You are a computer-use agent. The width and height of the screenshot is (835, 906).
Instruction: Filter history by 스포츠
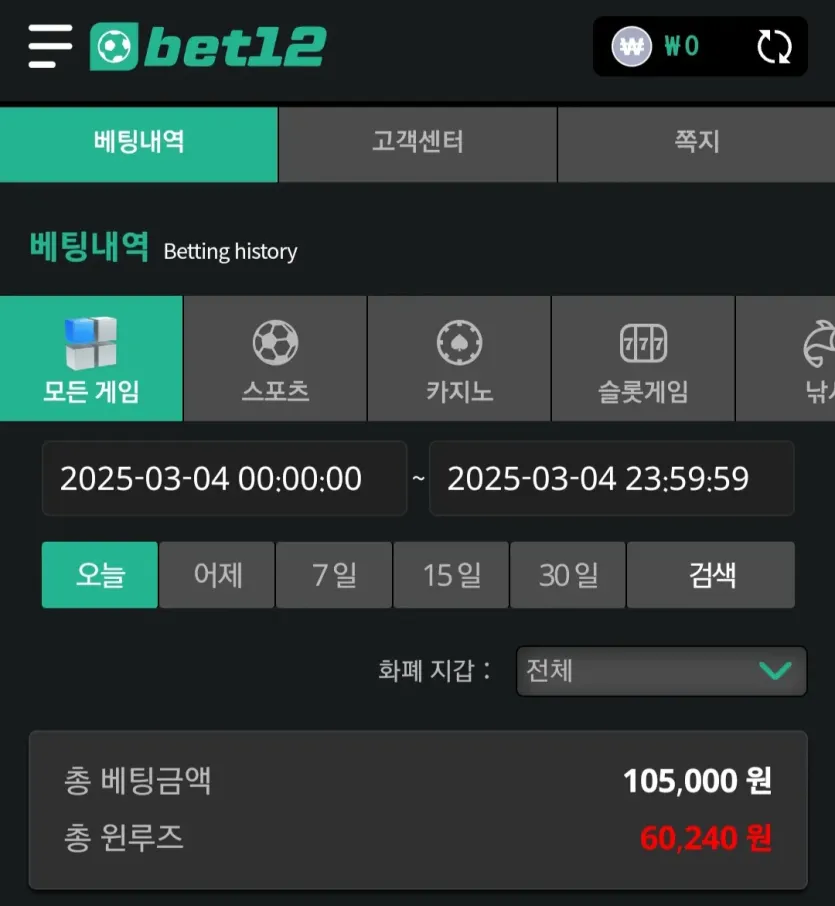tap(275, 359)
